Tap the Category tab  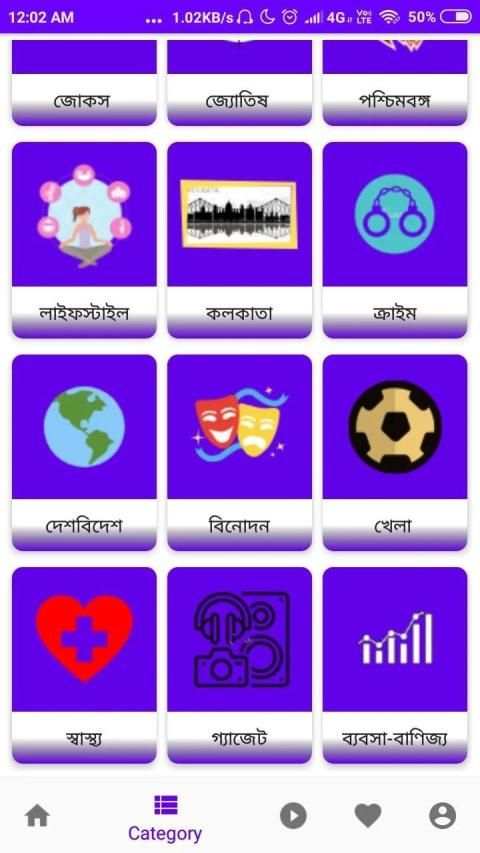click(165, 818)
